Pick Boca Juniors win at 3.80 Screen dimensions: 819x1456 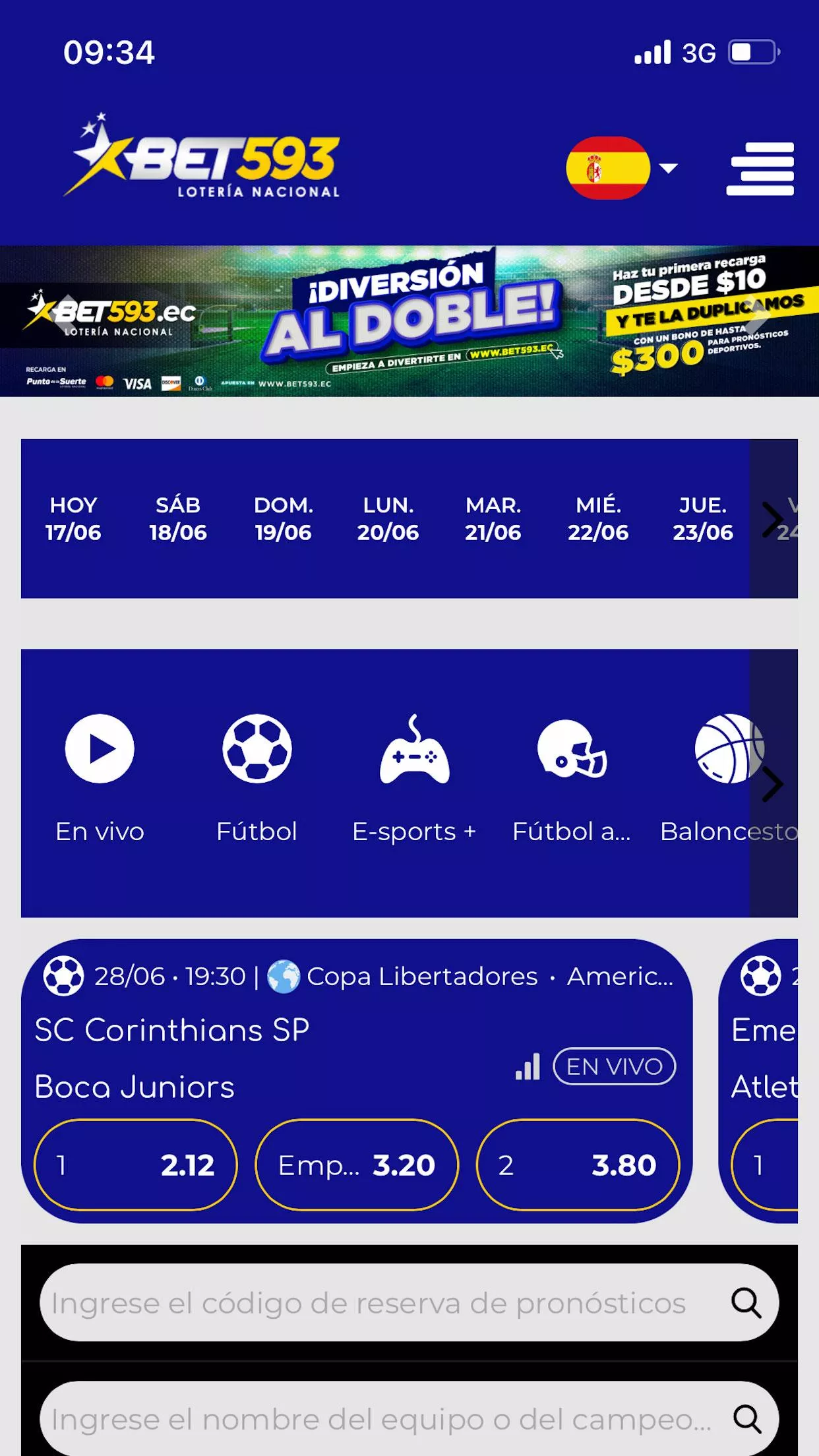tap(578, 1165)
